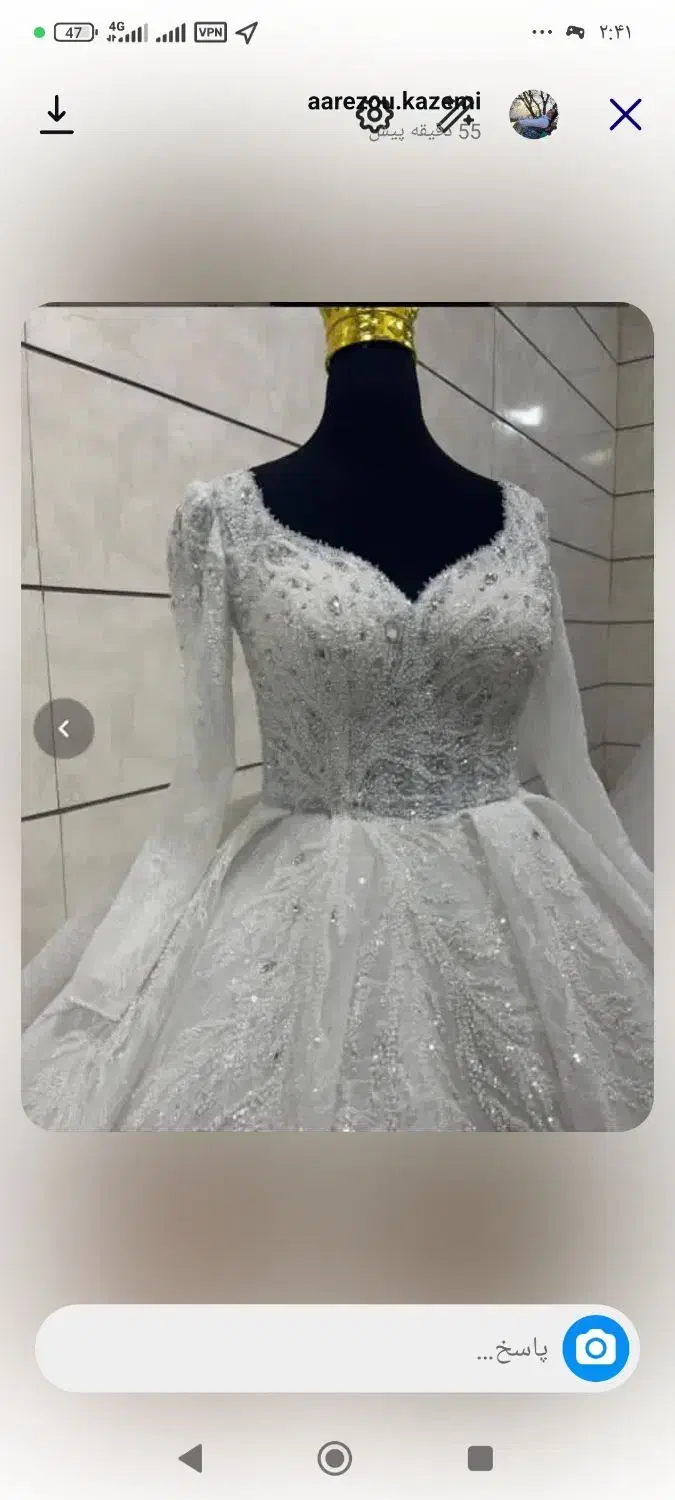The width and height of the screenshot is (675, 1500).
Task: Open the settings gear icon
Action: coord(375,115)
